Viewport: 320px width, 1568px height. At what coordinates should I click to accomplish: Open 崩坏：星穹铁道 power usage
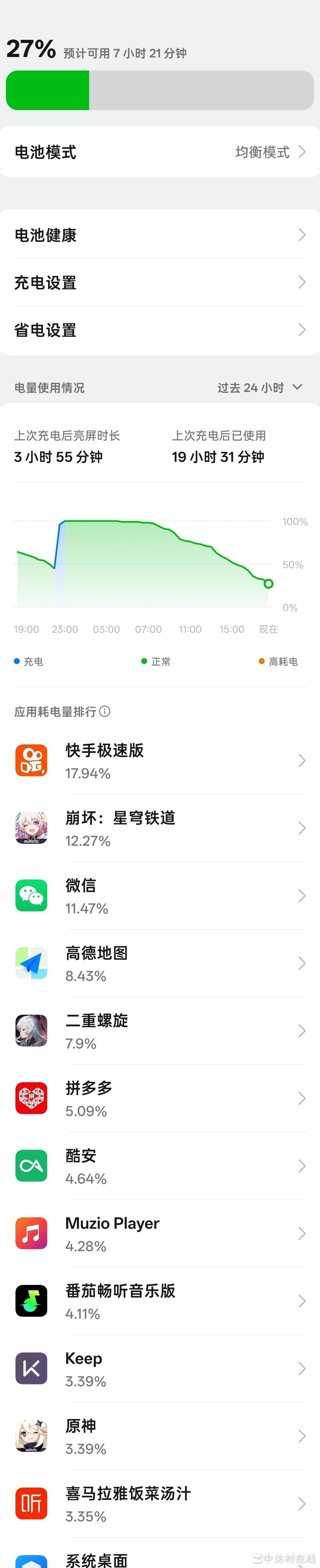[x=159, y=828]
